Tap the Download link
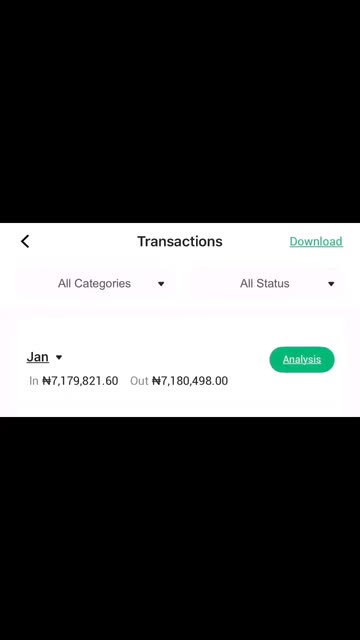 pyautogui.click(x=316, y=242)
